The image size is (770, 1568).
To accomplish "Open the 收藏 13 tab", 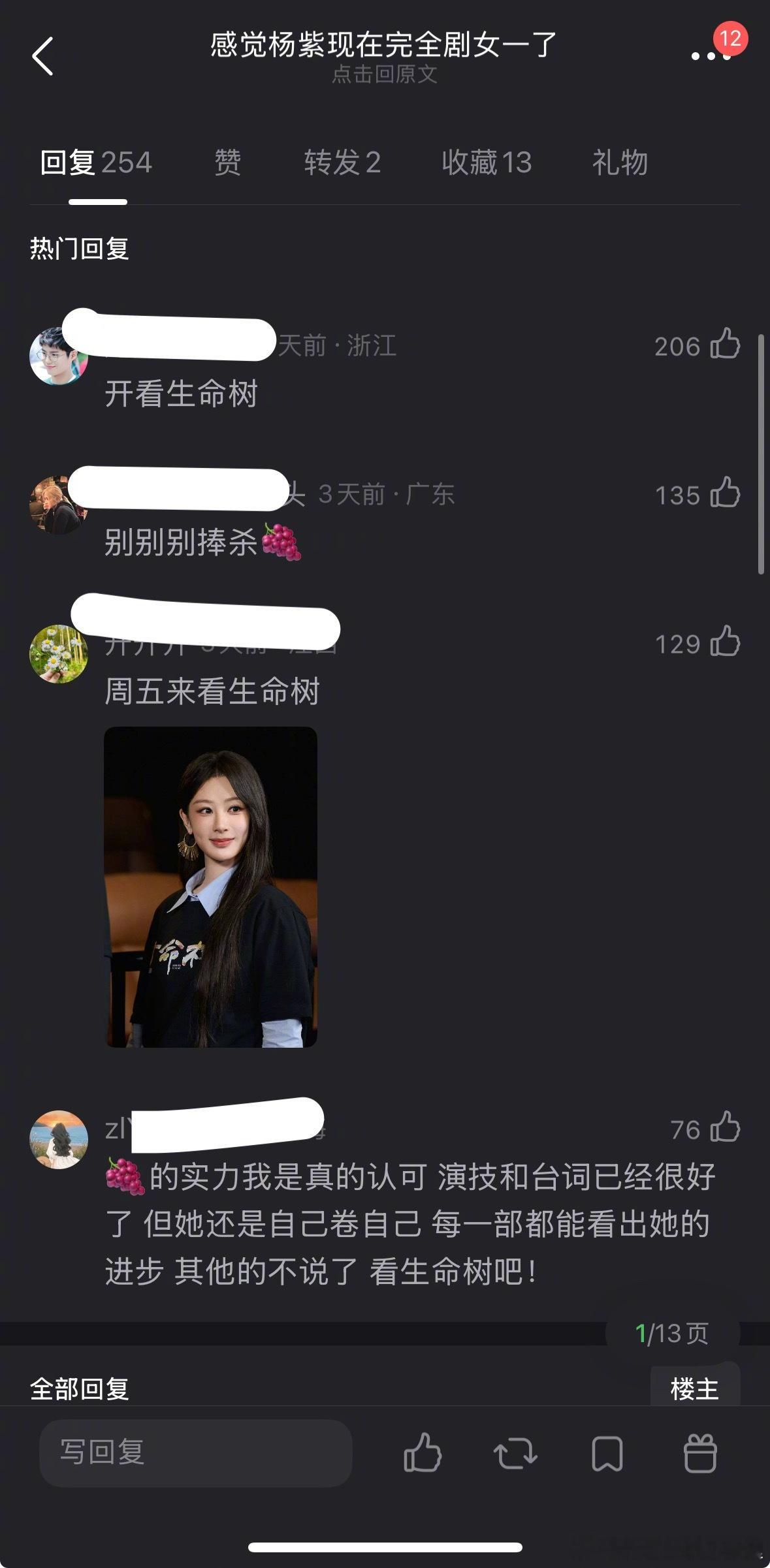I will [x=486, y=163].
